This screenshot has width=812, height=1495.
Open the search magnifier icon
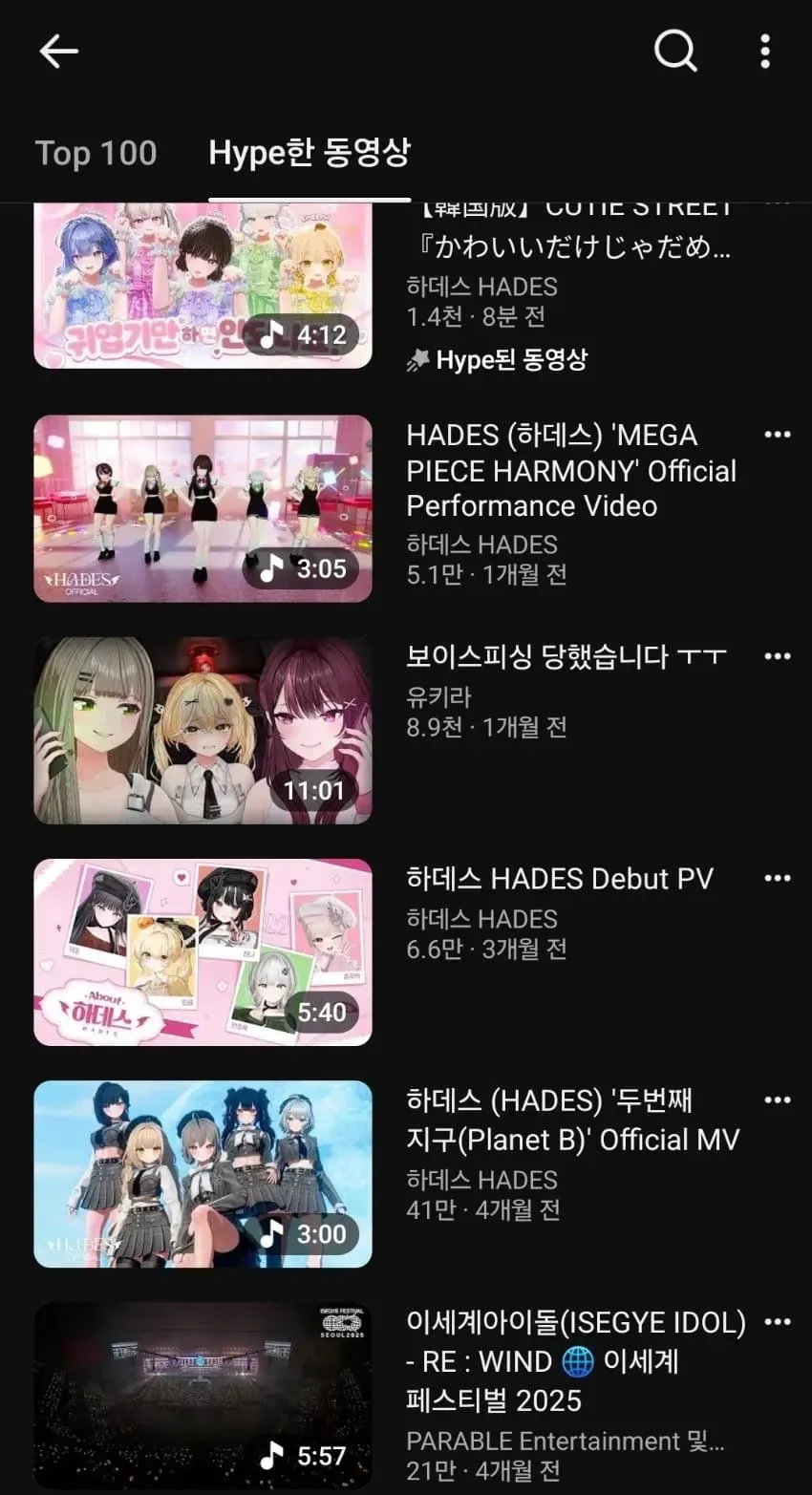(x=675, y=51)
